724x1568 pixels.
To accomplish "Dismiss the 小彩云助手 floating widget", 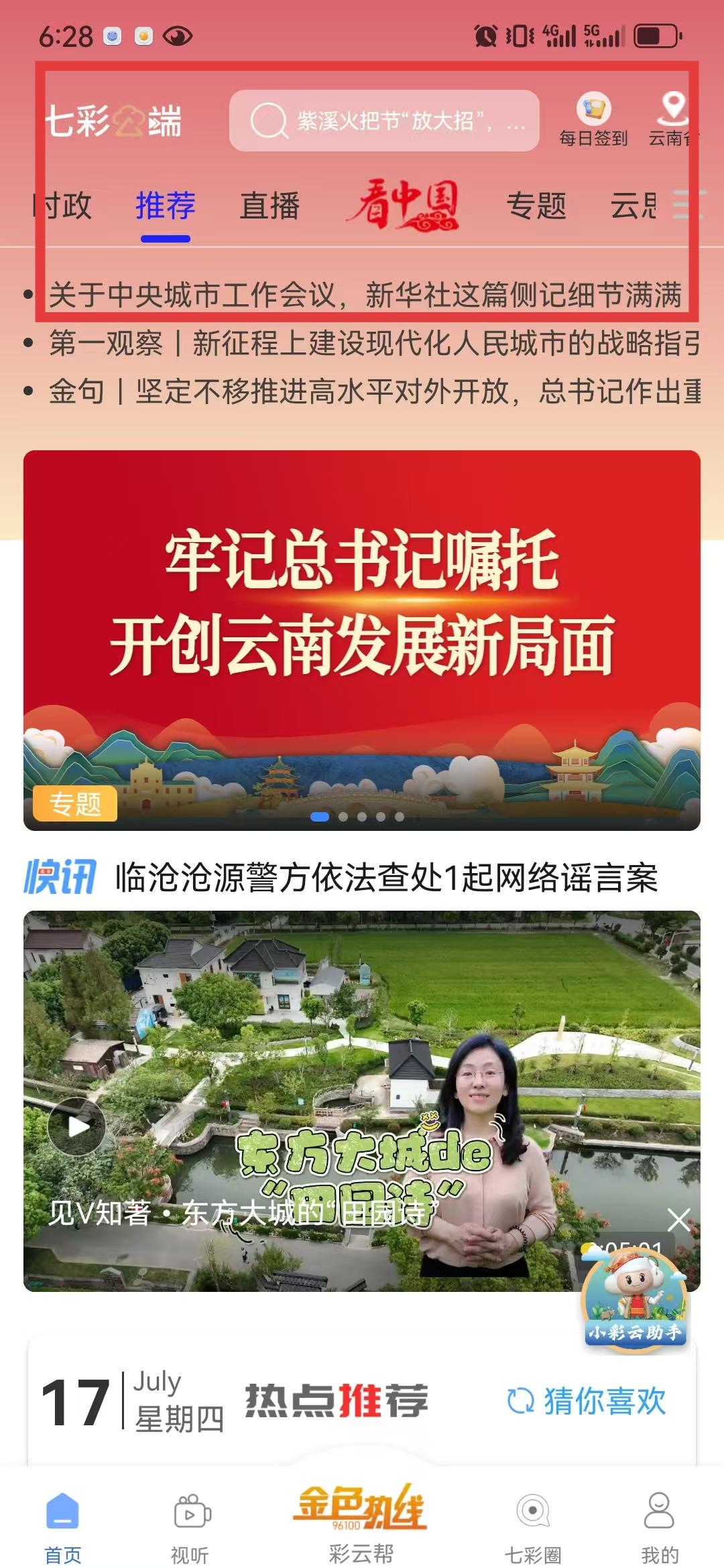I will tap(678, 1220).
